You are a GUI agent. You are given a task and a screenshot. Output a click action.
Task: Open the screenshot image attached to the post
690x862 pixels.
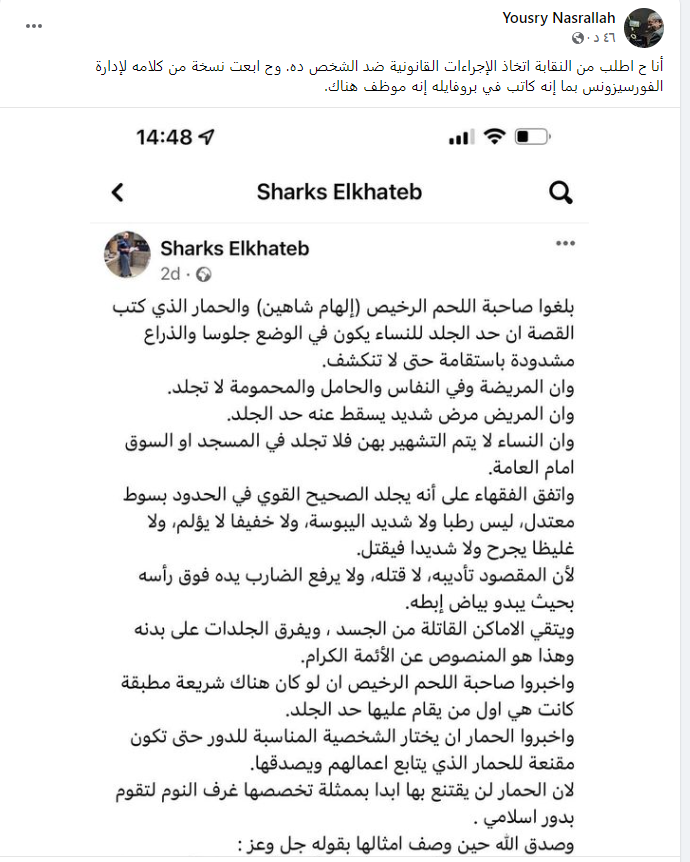point(345,480)
